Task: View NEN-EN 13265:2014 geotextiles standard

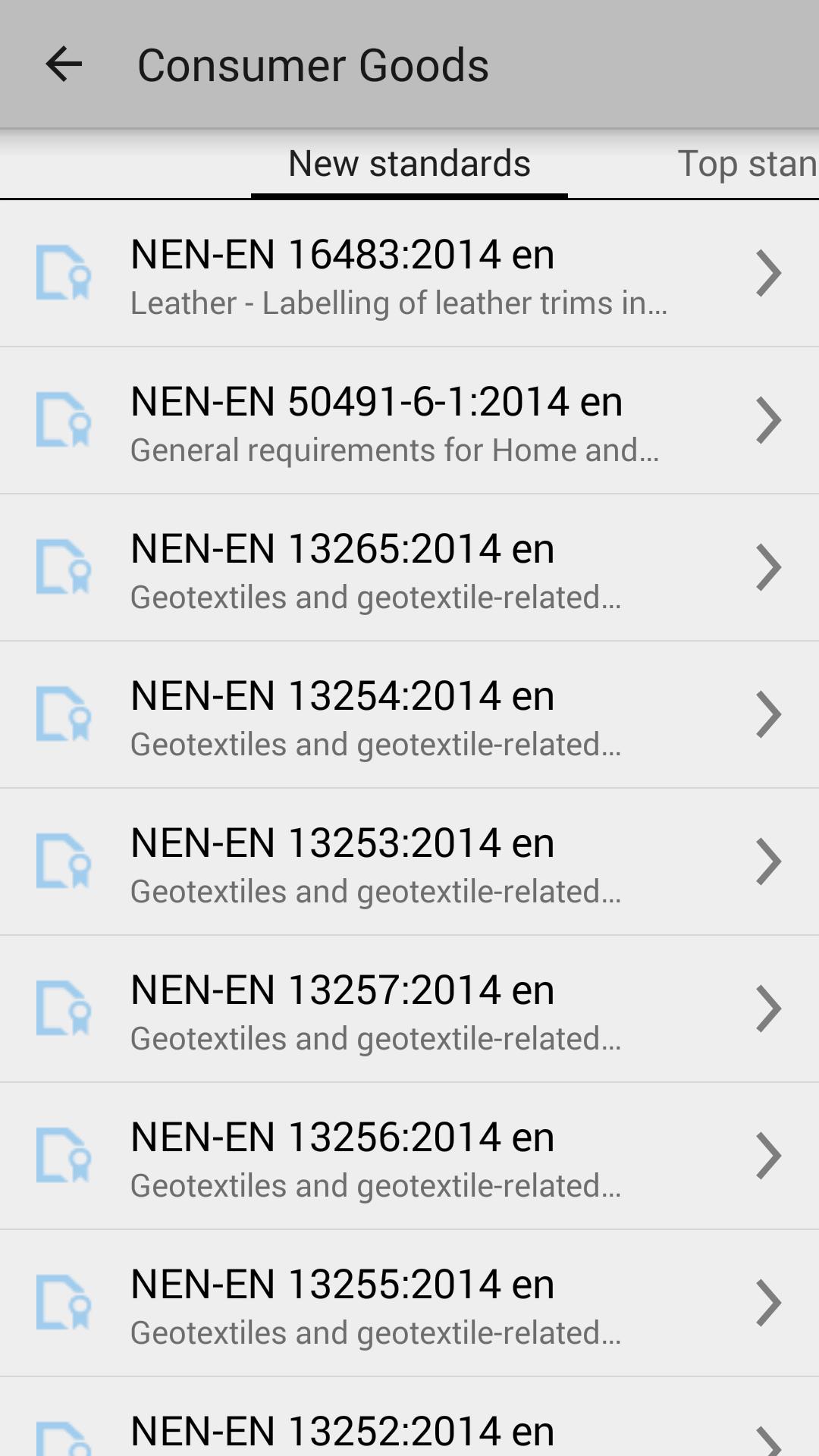Action: click(409, 568)
